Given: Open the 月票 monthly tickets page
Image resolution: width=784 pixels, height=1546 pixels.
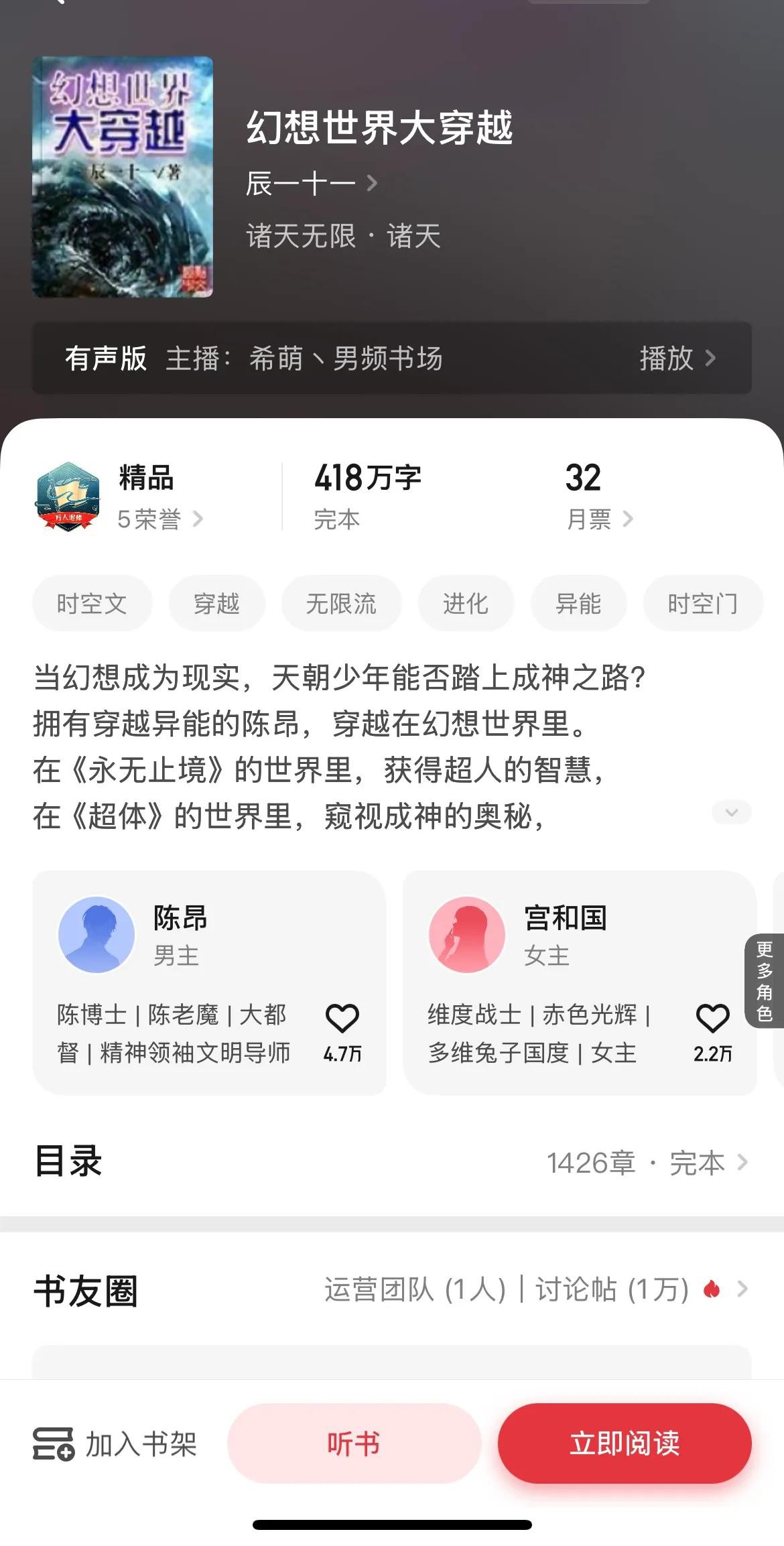Looking at the screenshot, I should click(x=598, y=519).
